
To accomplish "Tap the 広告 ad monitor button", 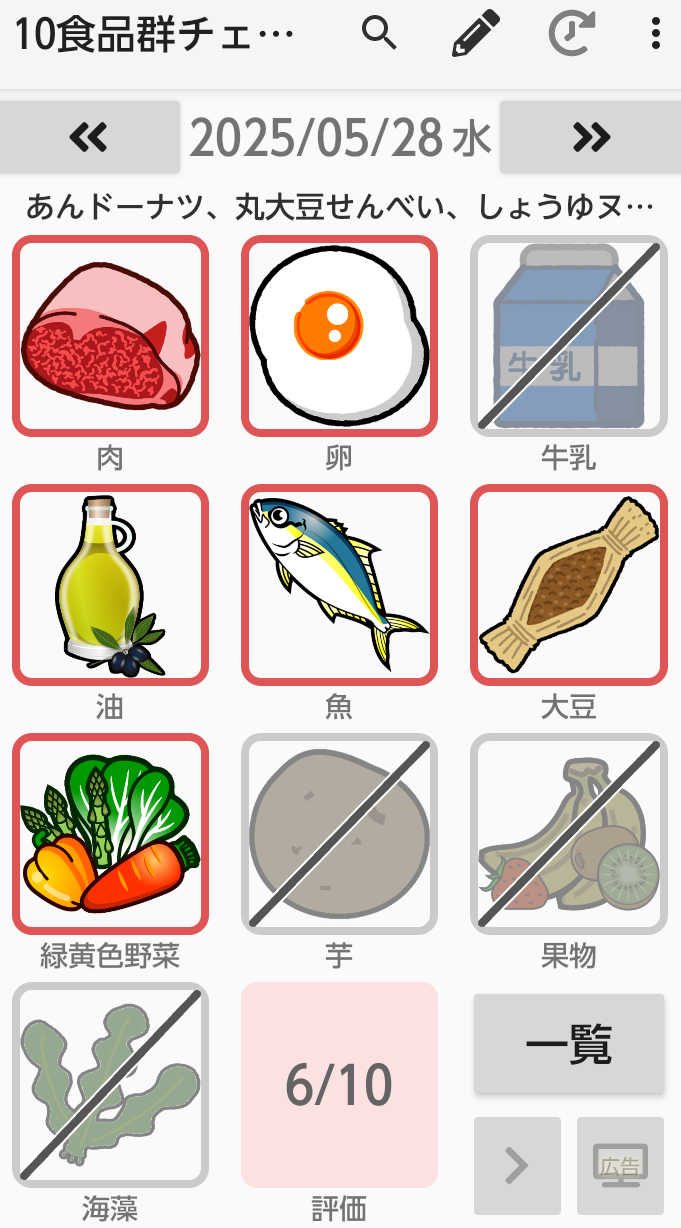I will point(621,1165).
